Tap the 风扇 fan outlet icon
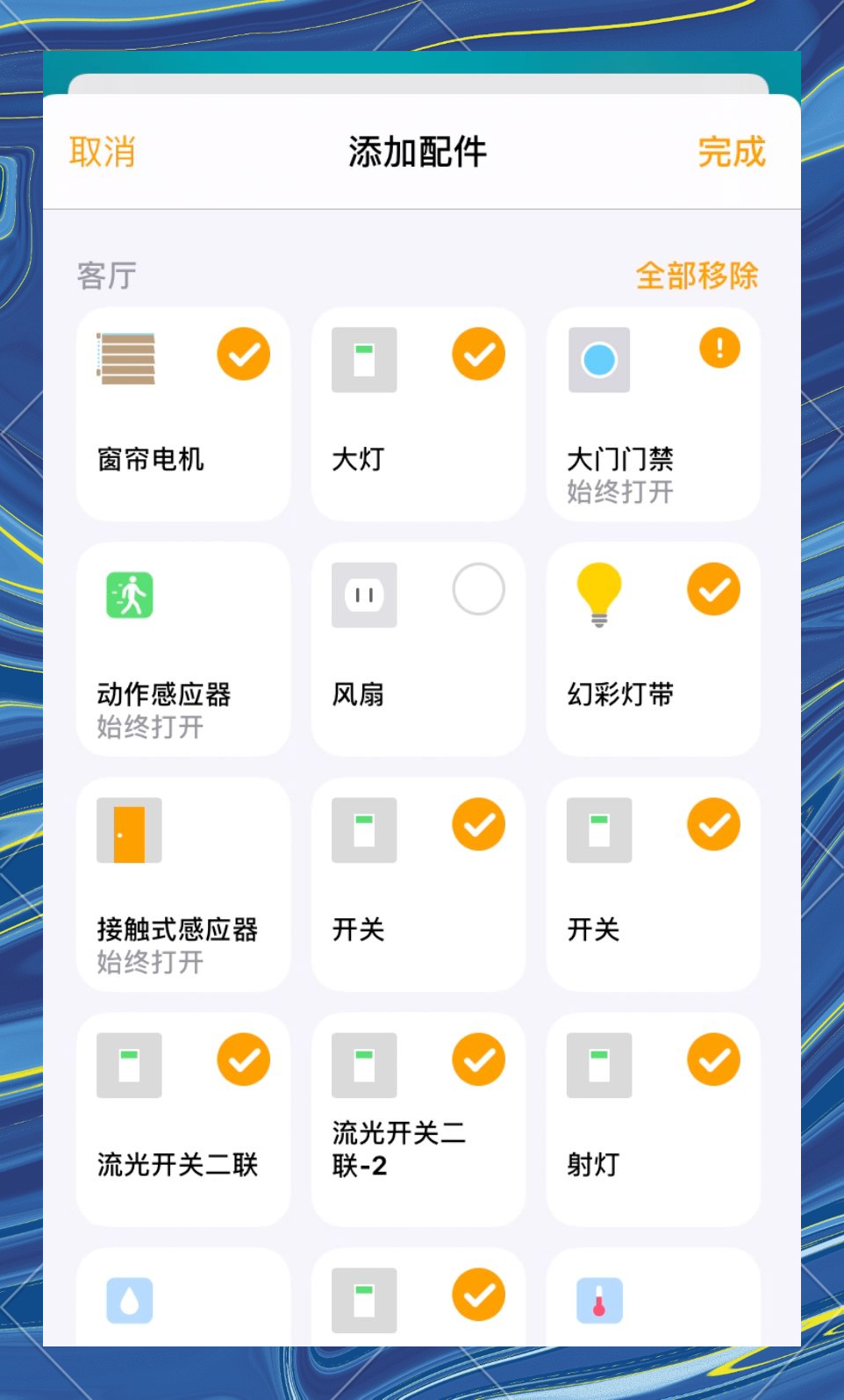 pyautogui.click(x=363, y=595)
